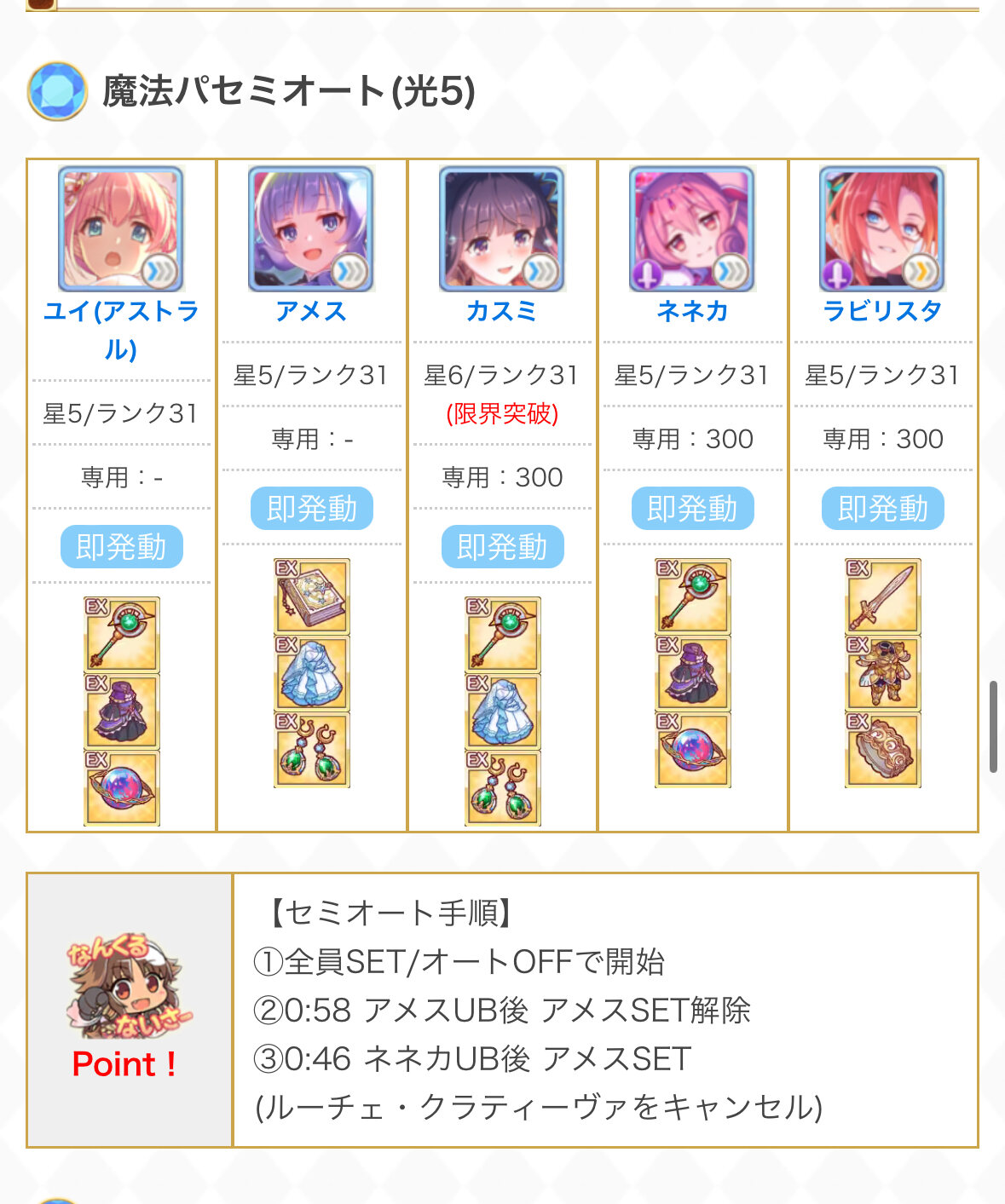Tap アメス's character portrait

311,228
